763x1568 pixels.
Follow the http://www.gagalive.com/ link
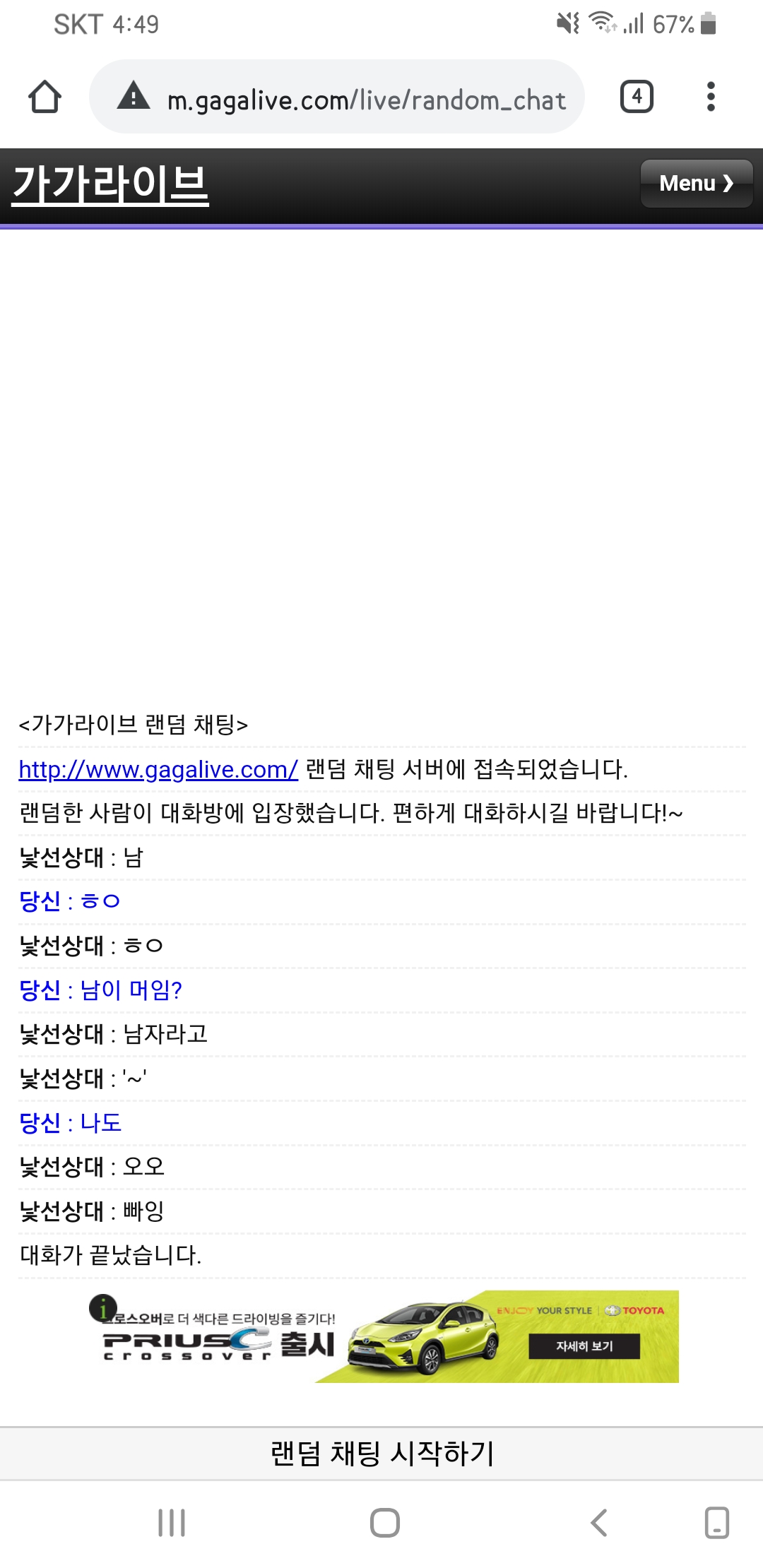[158, 769]
